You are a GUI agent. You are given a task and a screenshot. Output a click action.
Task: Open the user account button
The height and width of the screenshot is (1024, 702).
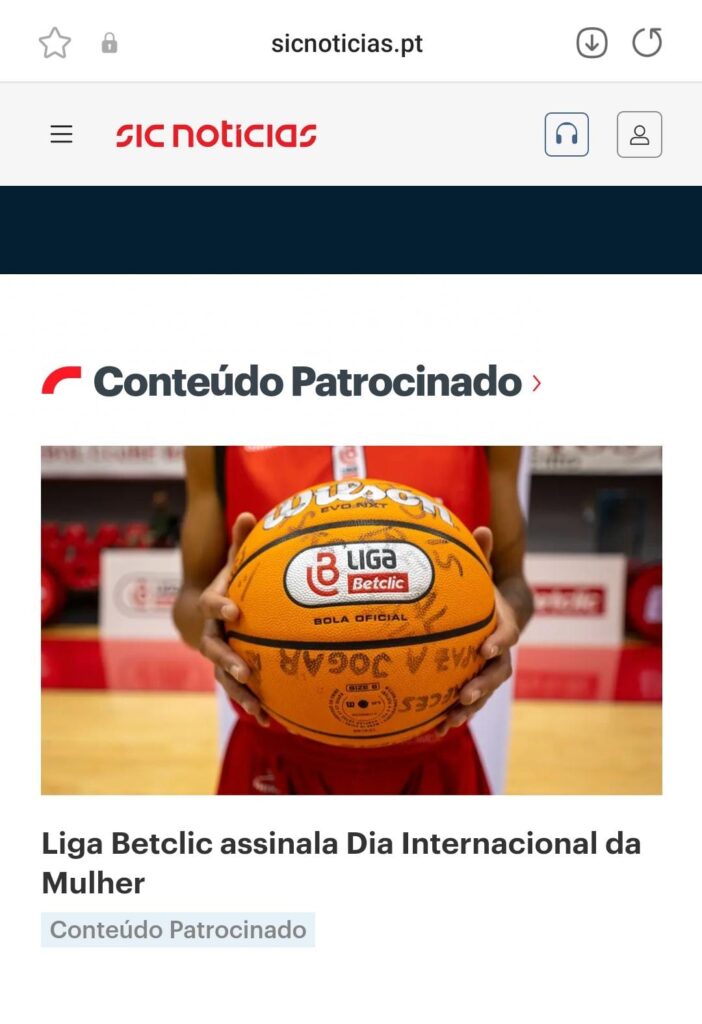[639, 135]
